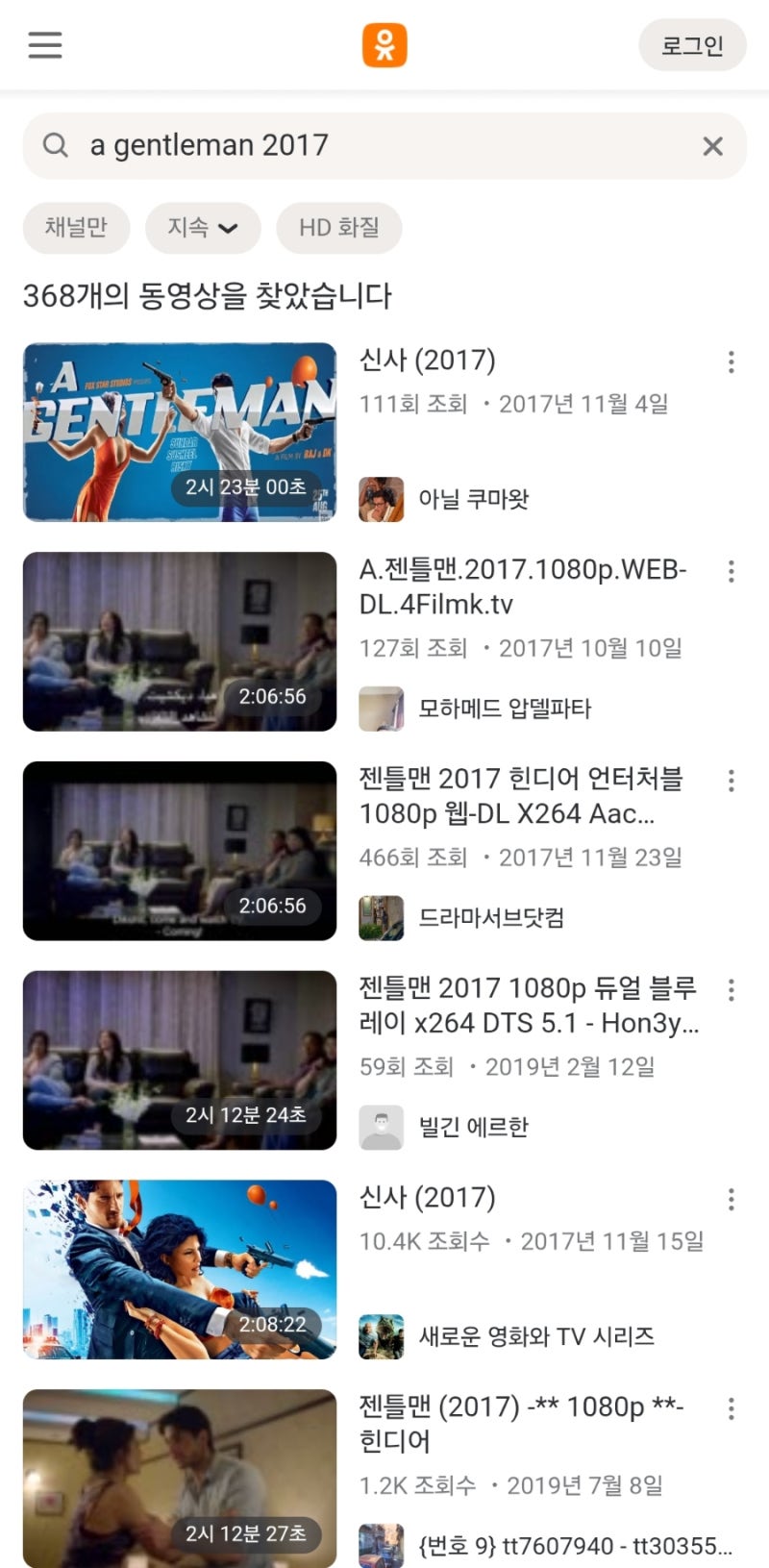Select the search magnifier icon
769x1568 pixels.
(x=54, y=145)
